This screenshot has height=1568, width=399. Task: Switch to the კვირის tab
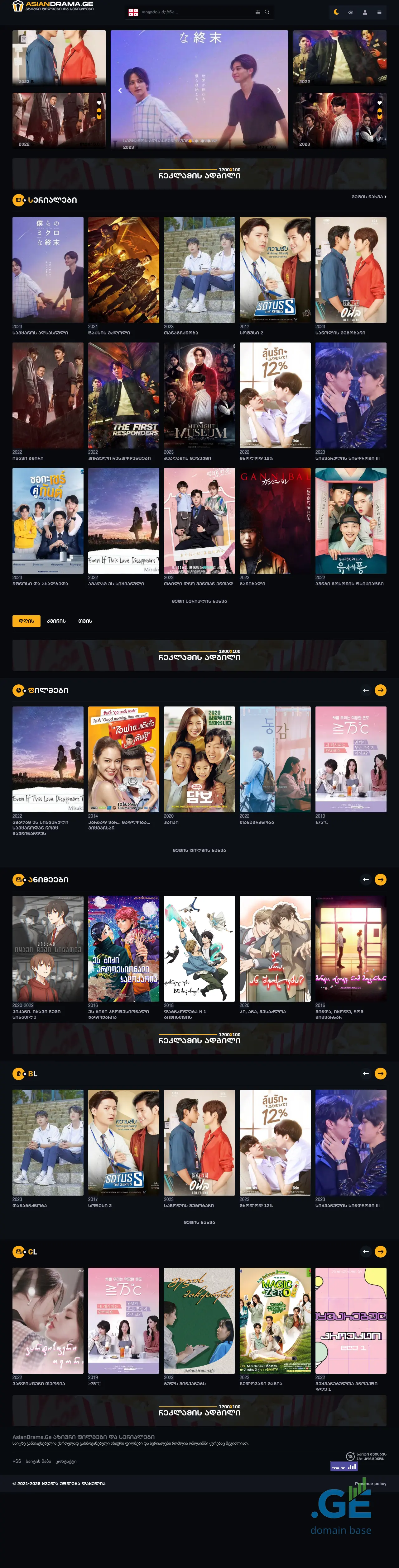56,621
